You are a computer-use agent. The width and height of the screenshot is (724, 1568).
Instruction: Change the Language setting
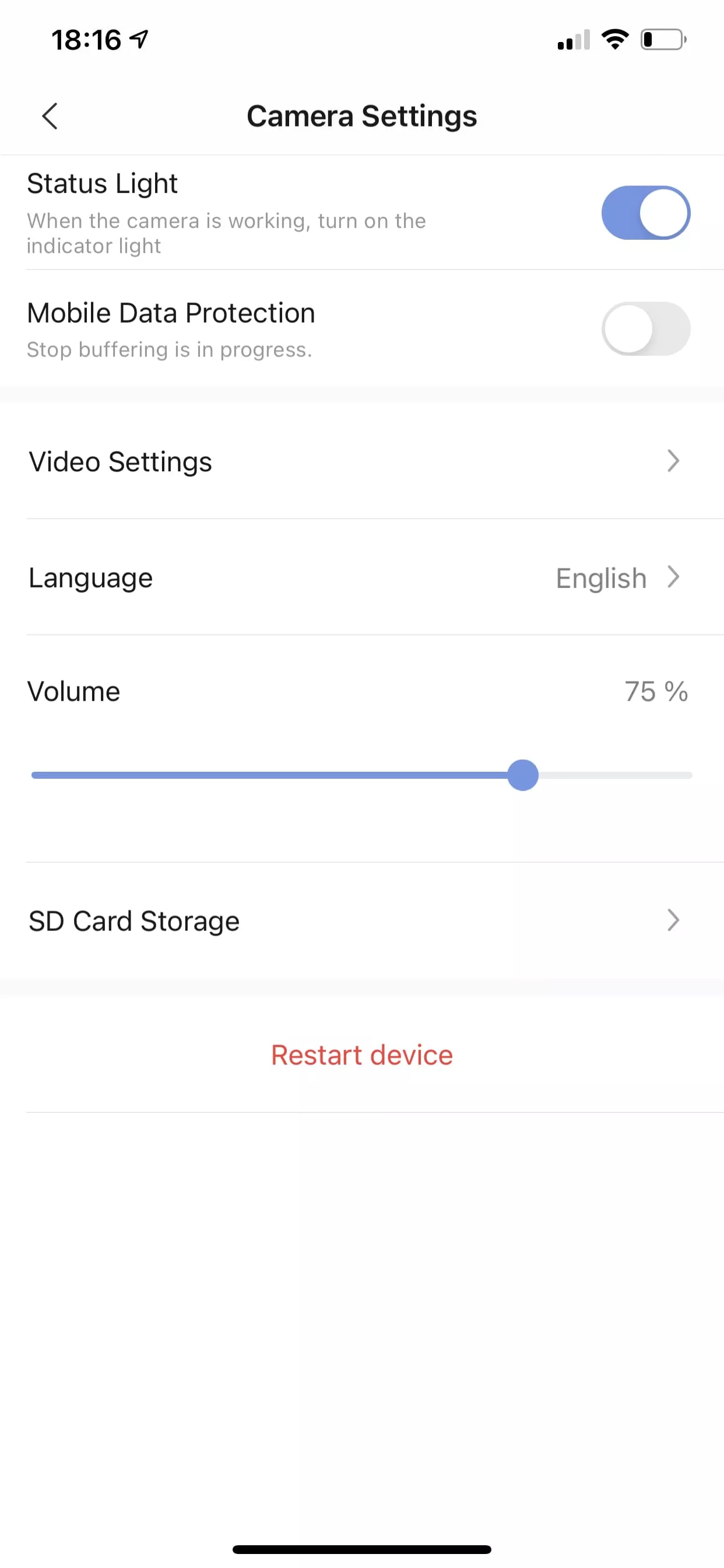(x=362, y=577)
